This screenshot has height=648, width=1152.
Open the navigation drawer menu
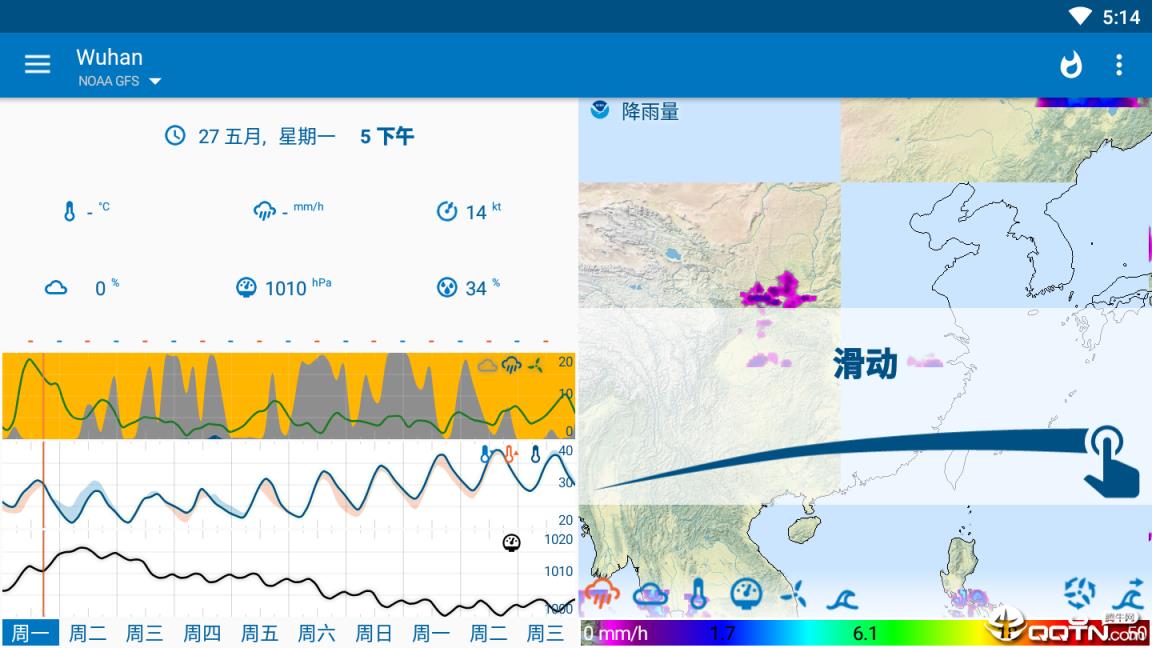[37, 65]
